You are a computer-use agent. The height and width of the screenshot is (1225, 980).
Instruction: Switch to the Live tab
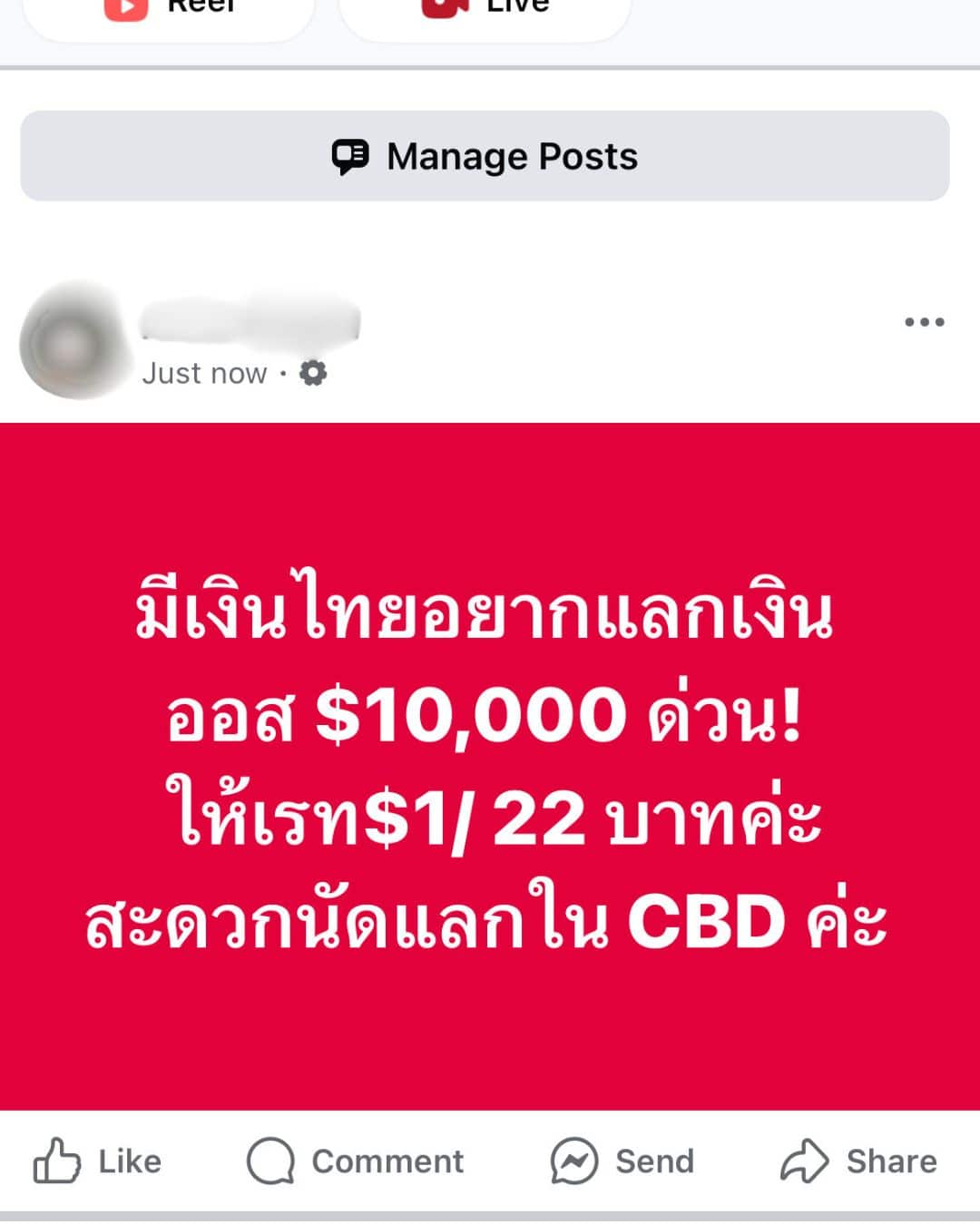click(x=485, y=7)
